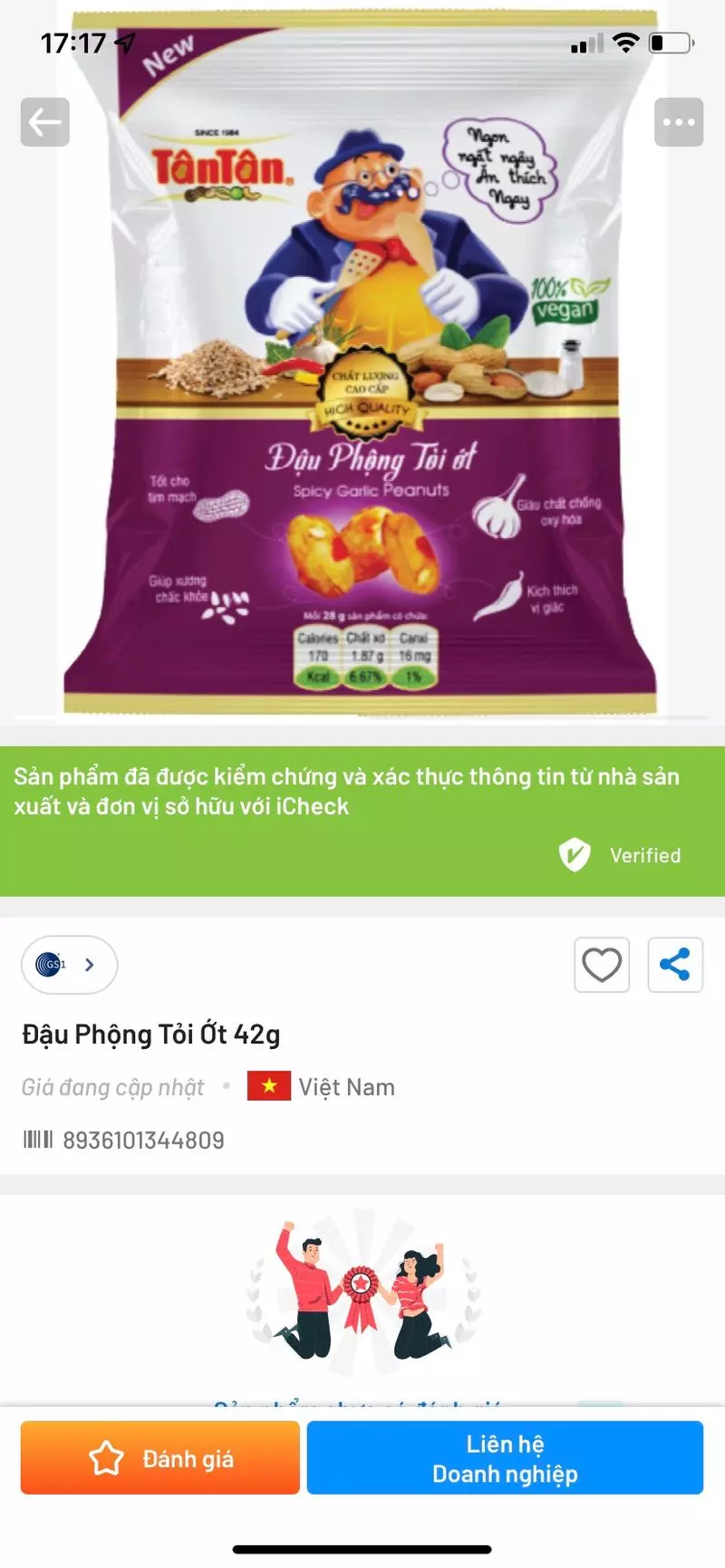Share this product
725x1568 pixels.
tap(675, 965)
